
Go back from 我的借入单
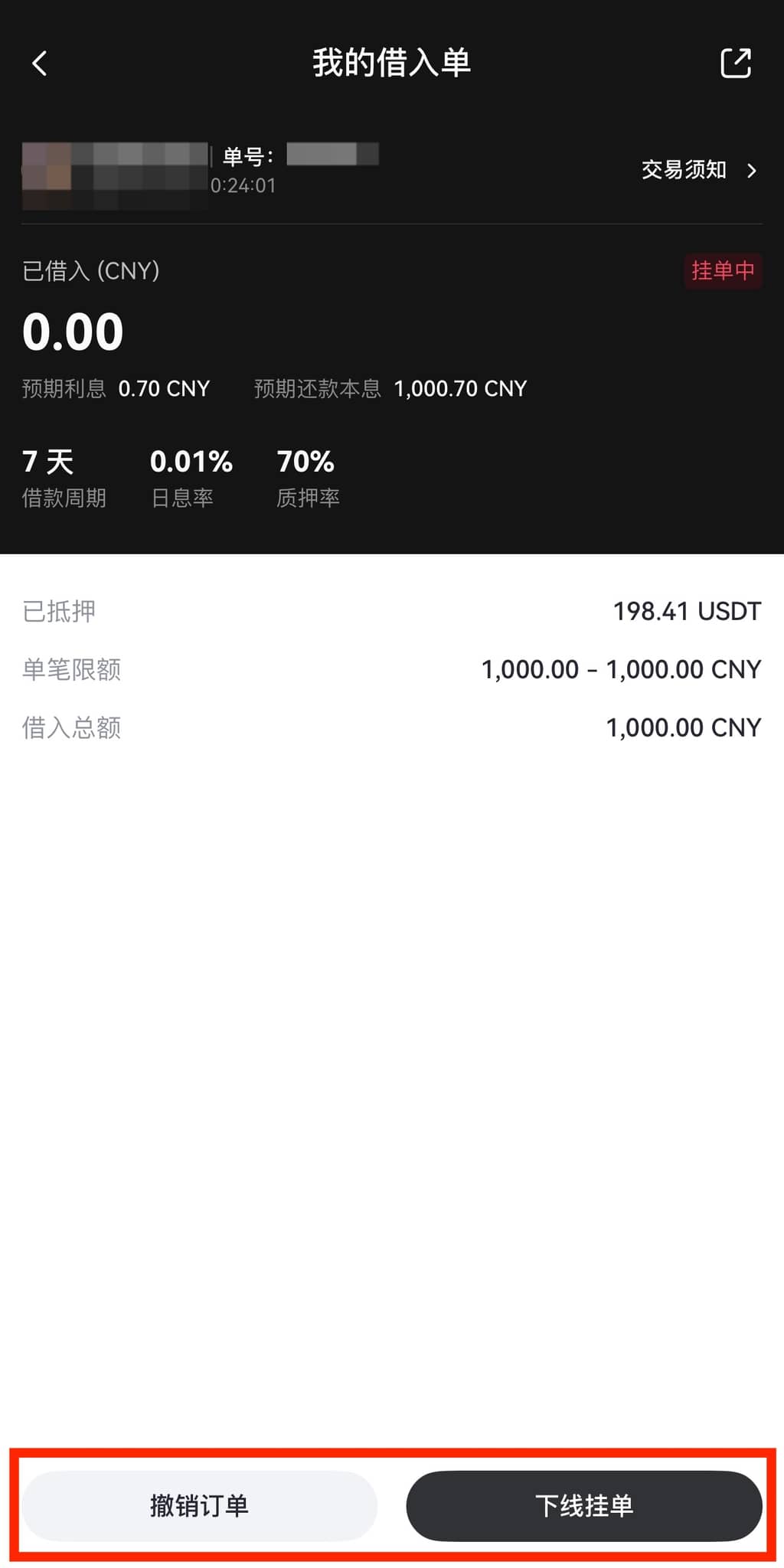point(40,64)
